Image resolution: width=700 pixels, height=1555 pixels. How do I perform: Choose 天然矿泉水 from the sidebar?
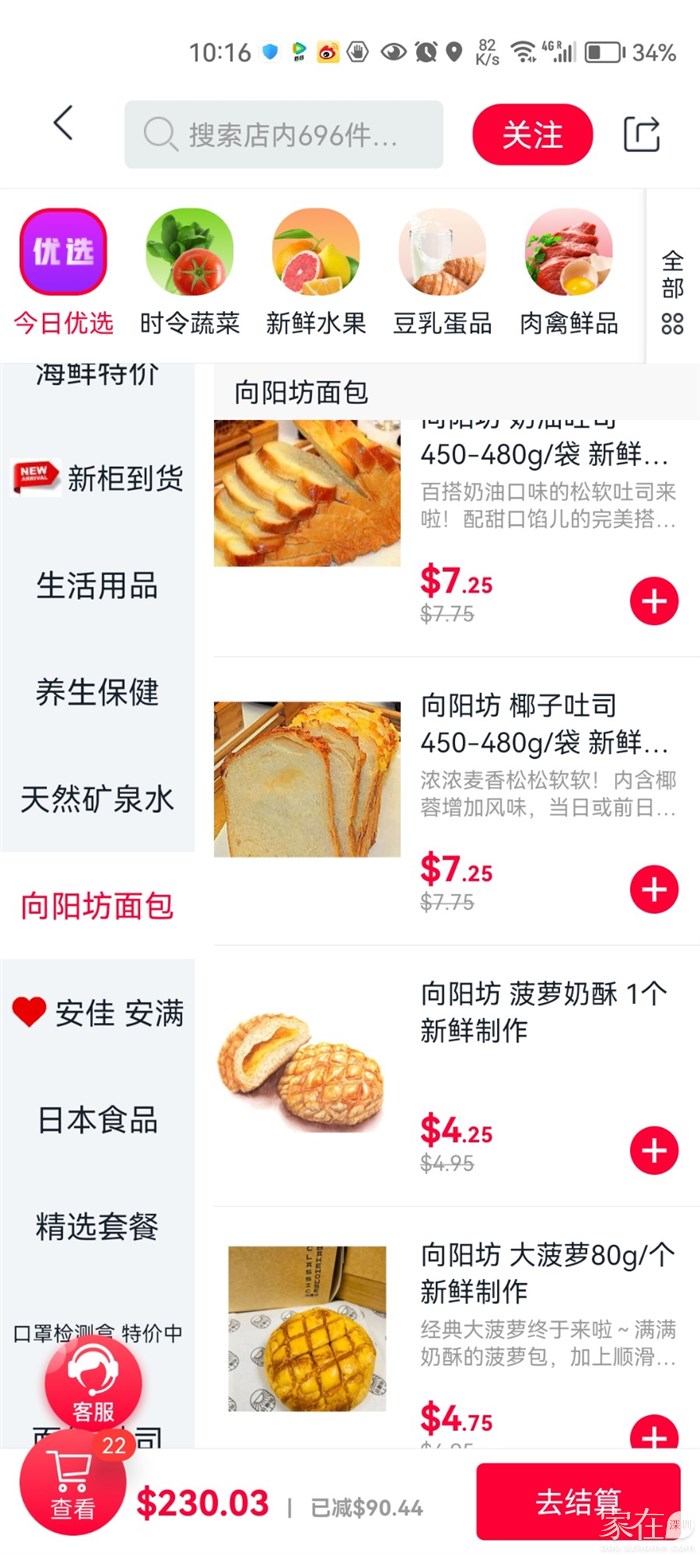click(x=98, y=799)
